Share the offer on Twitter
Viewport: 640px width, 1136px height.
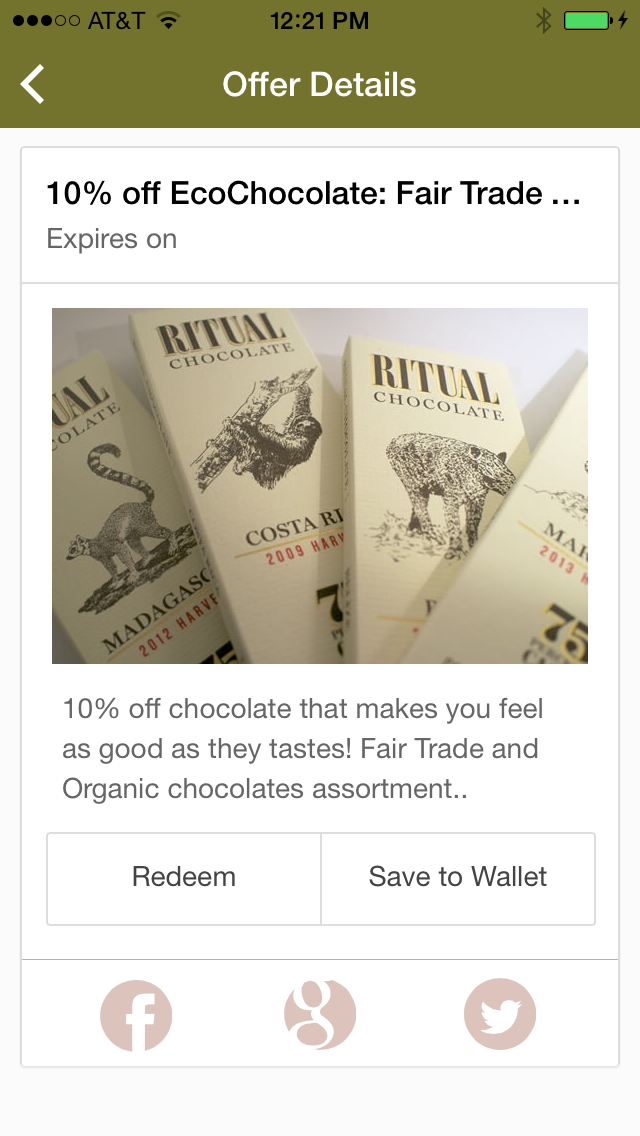pyautogui.click(x=500, y=1014)
